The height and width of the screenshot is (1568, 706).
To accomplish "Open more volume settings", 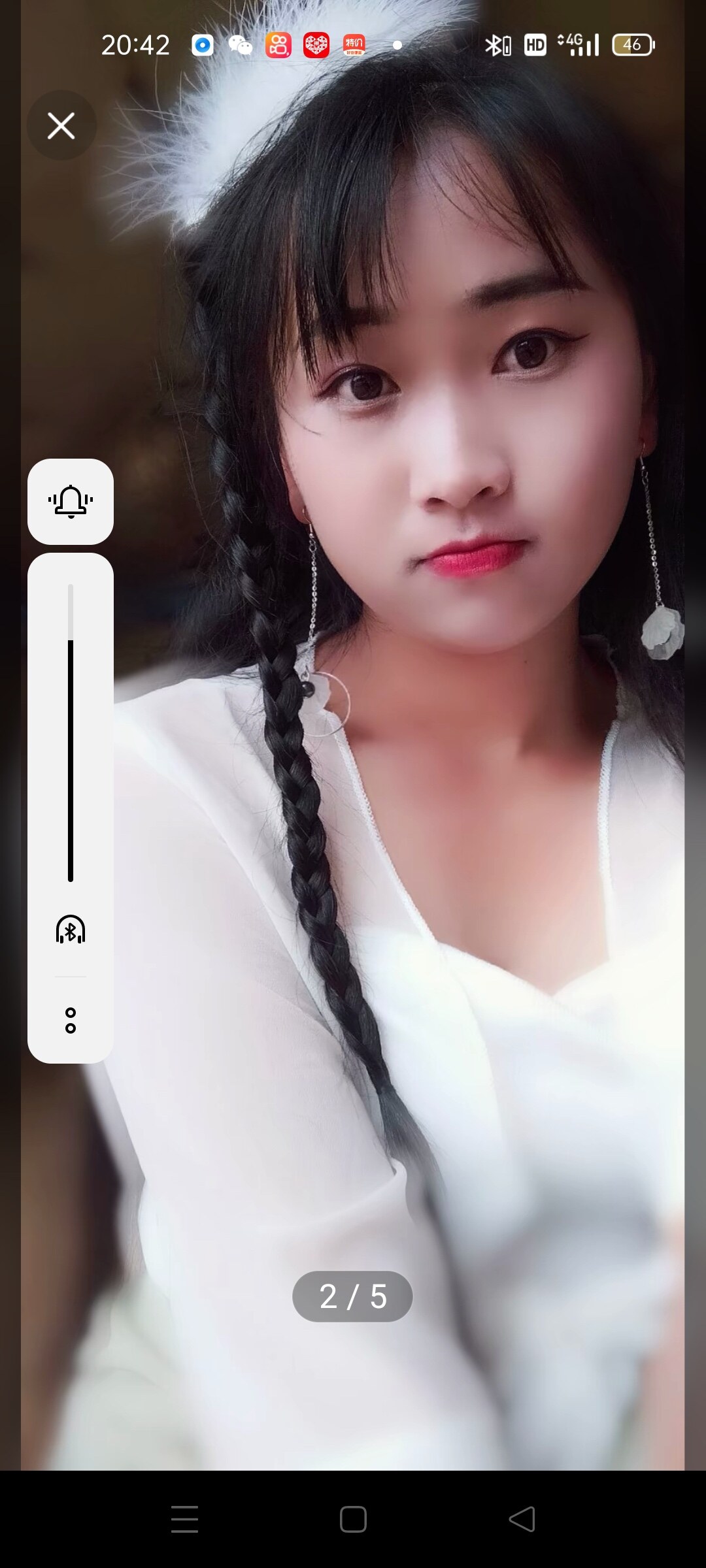I will point(71,1021).
